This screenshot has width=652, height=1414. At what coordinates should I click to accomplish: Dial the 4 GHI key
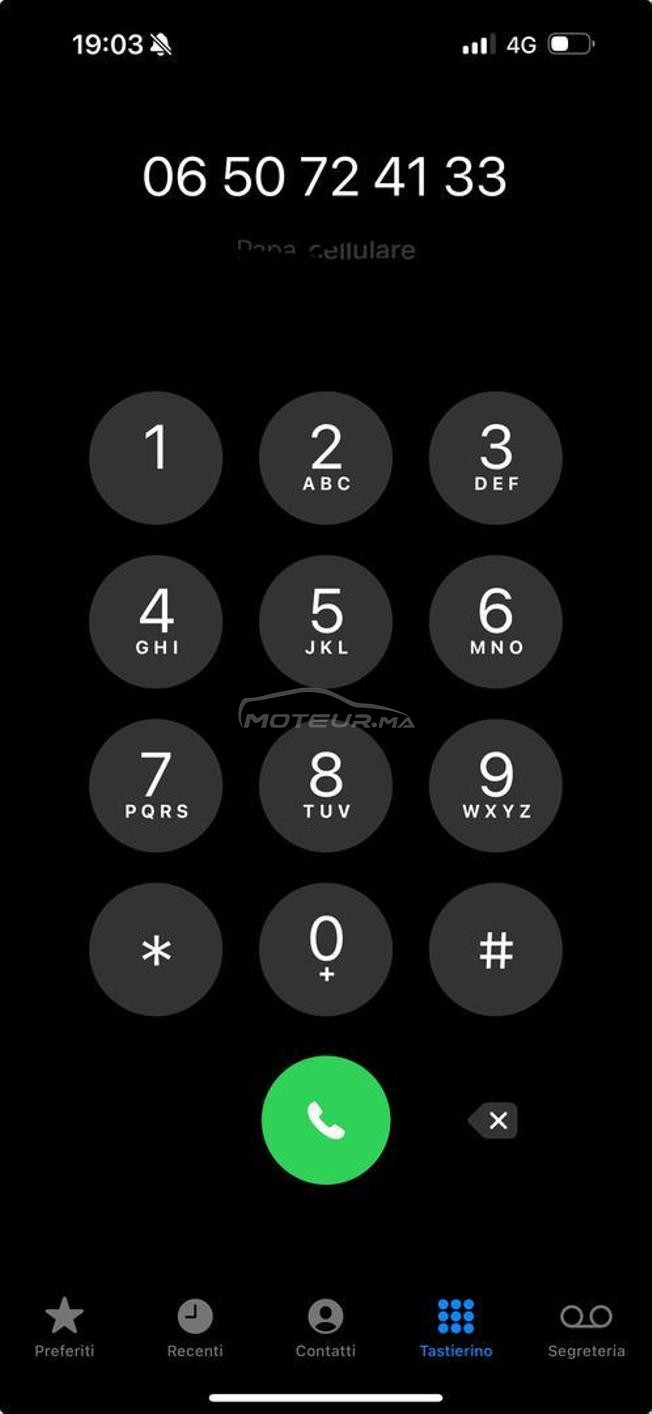coord(156,622)
